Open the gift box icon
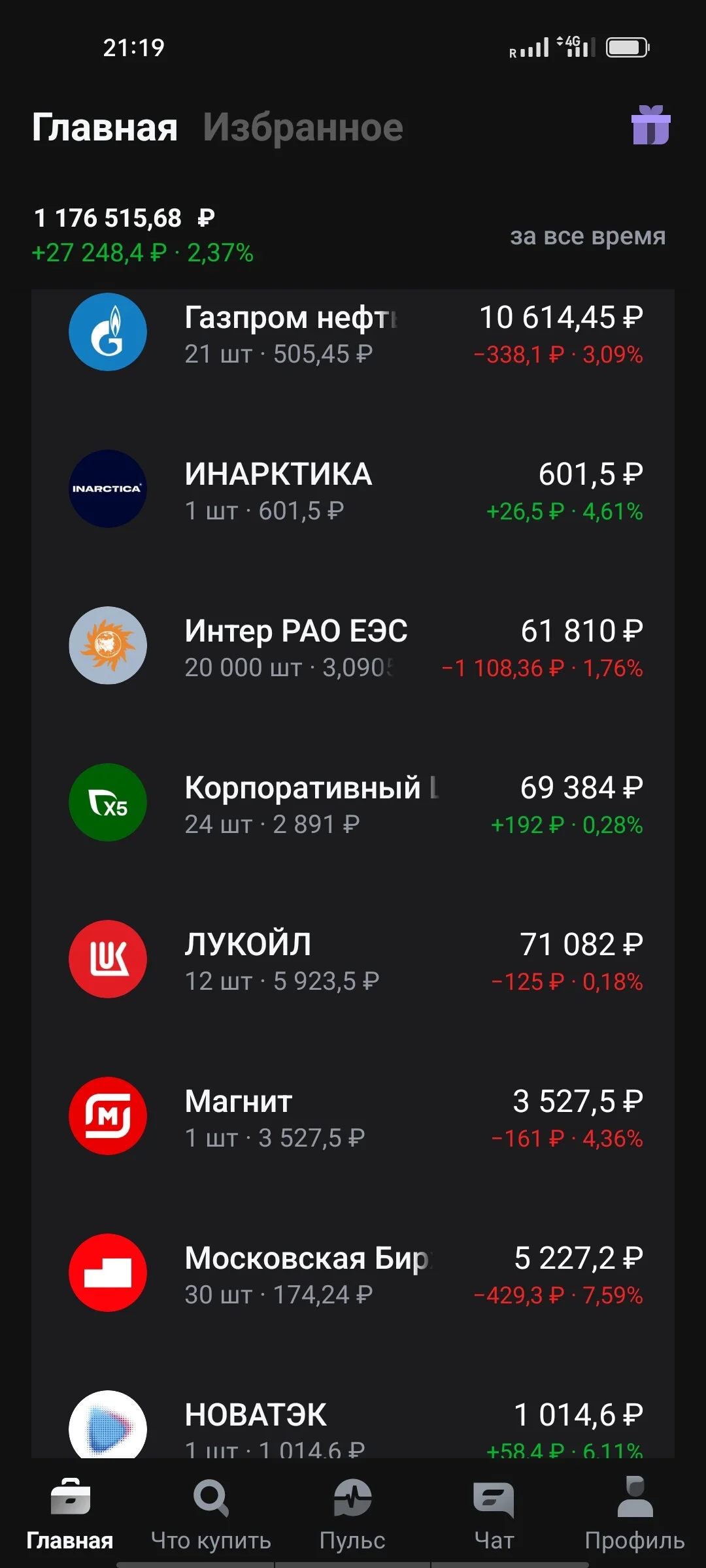The width and height of the screenshot is (706, 1568). click(x=650, y=125)
